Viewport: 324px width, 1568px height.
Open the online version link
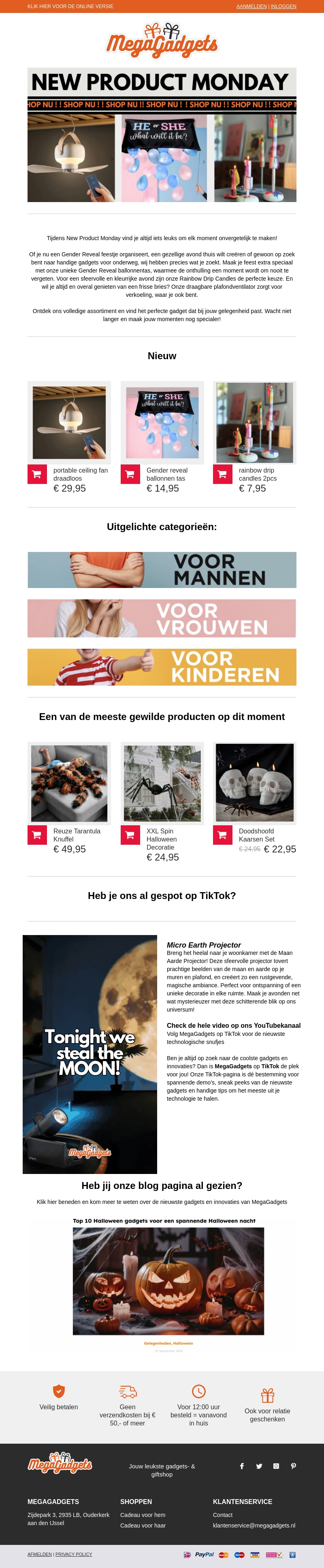(x=70, y=6)
